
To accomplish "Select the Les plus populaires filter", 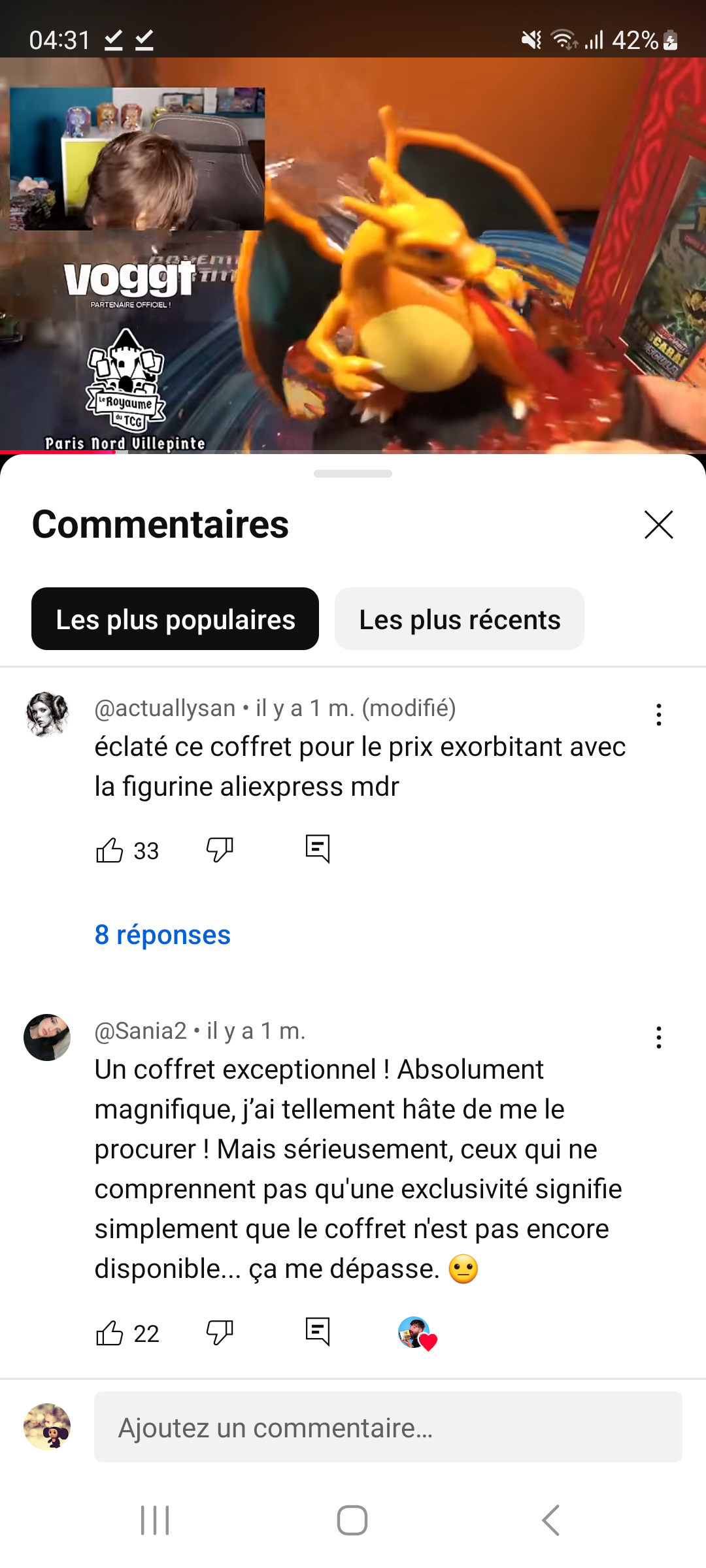I will (x=175, y=619).
